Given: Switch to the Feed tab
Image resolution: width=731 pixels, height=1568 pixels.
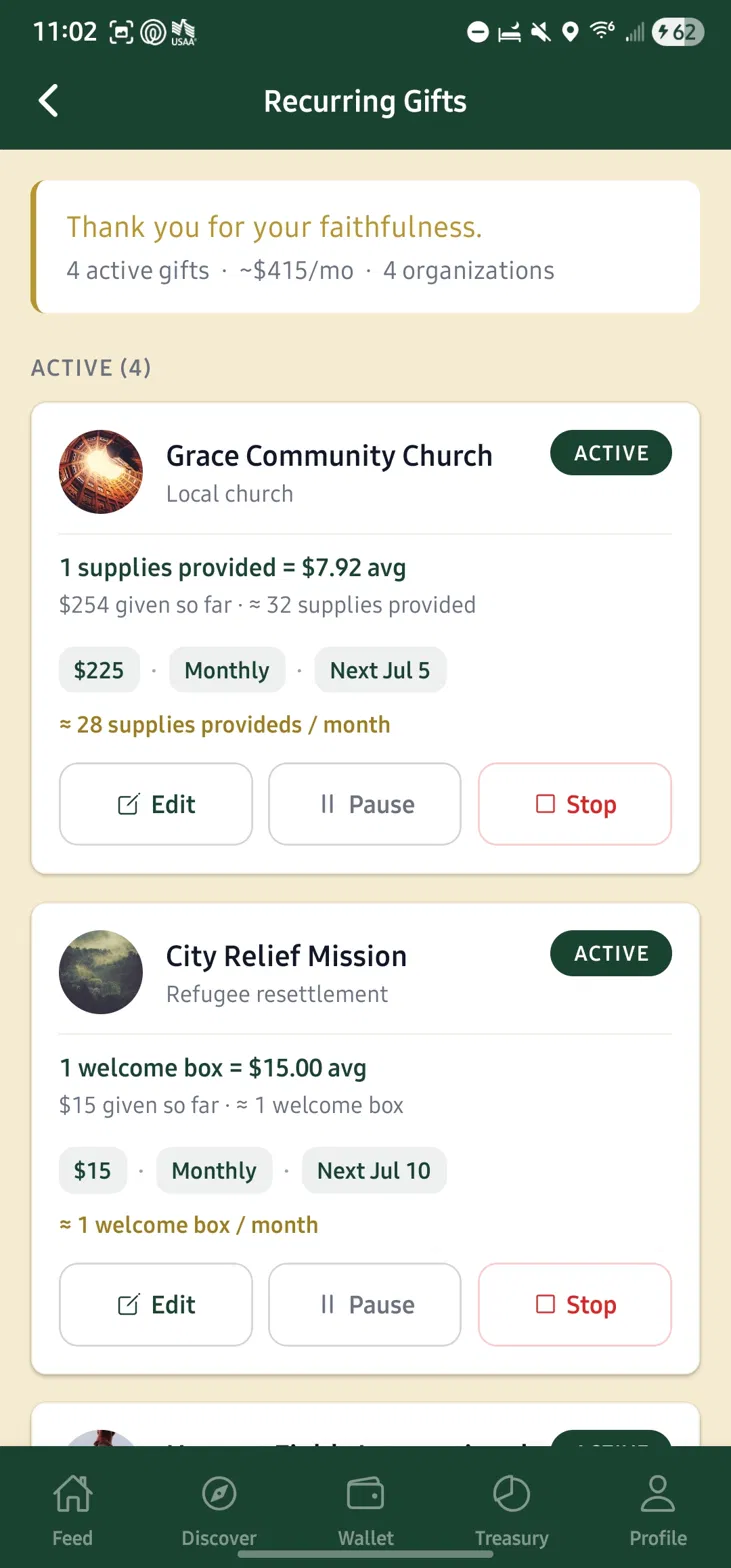Looking at the screenshot, I should [73, 1510].
